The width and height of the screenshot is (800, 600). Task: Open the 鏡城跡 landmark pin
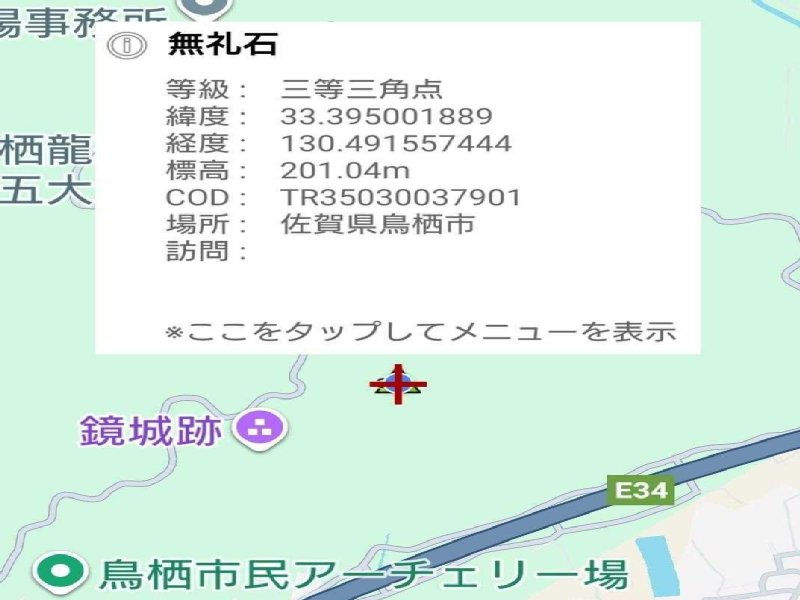click(x=261, y=430)
